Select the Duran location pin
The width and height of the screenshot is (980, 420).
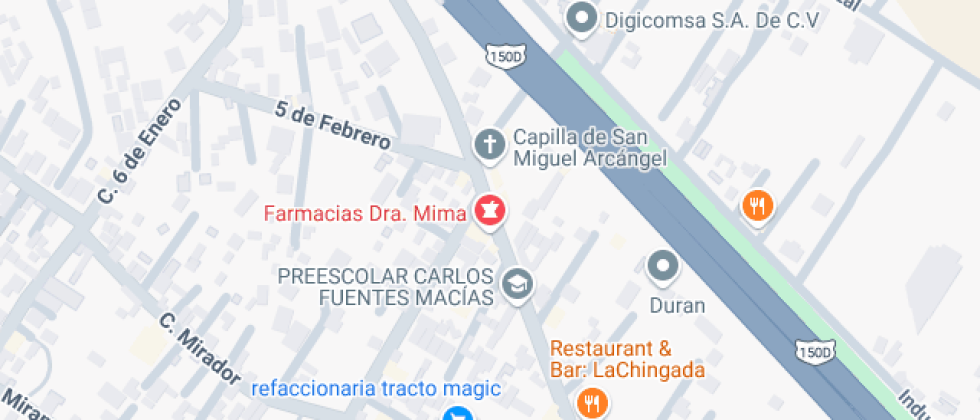coord(663,267)
